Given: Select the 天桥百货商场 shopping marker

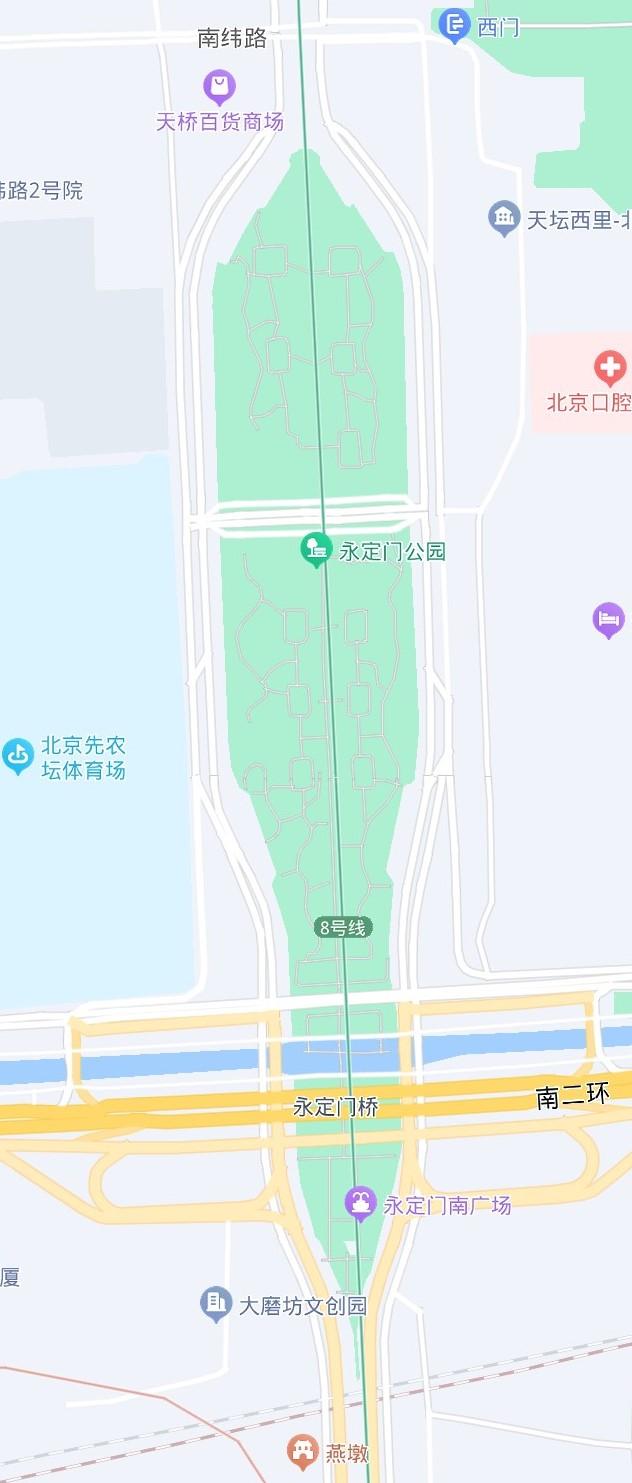Looking at the screenshot, I should [x=220, y=87].
